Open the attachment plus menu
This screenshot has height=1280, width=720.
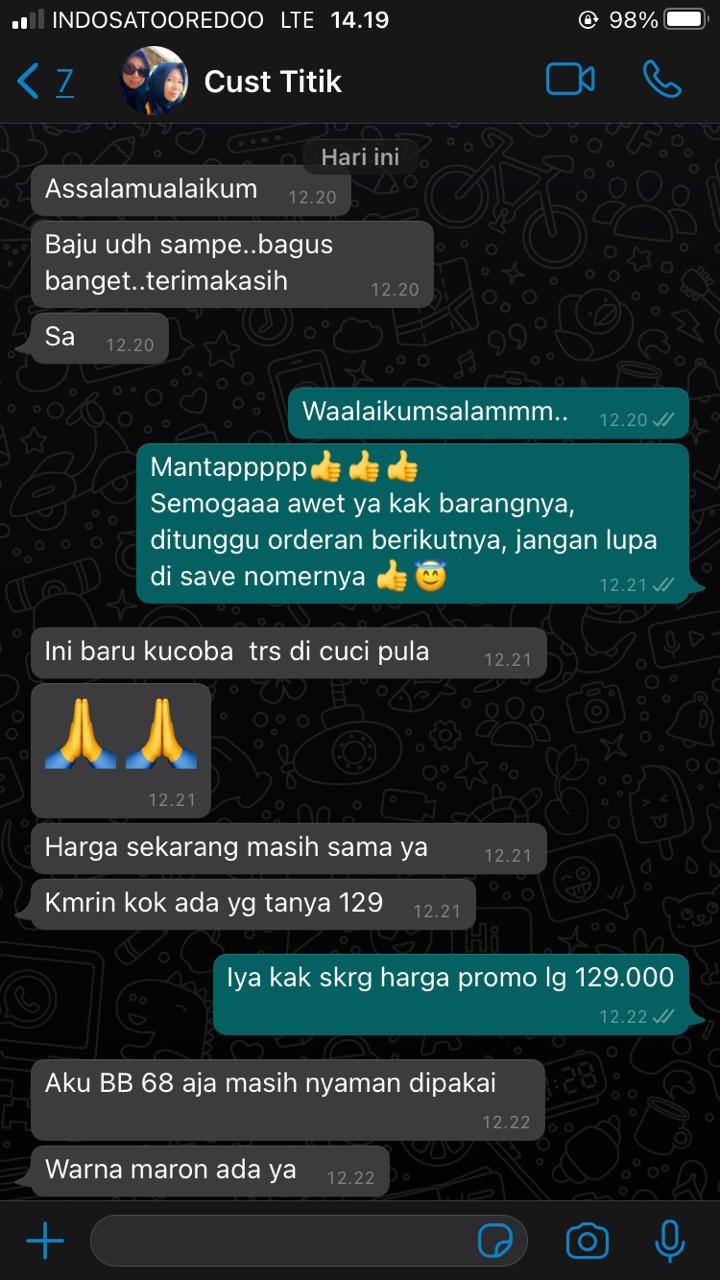point(44,1241)
